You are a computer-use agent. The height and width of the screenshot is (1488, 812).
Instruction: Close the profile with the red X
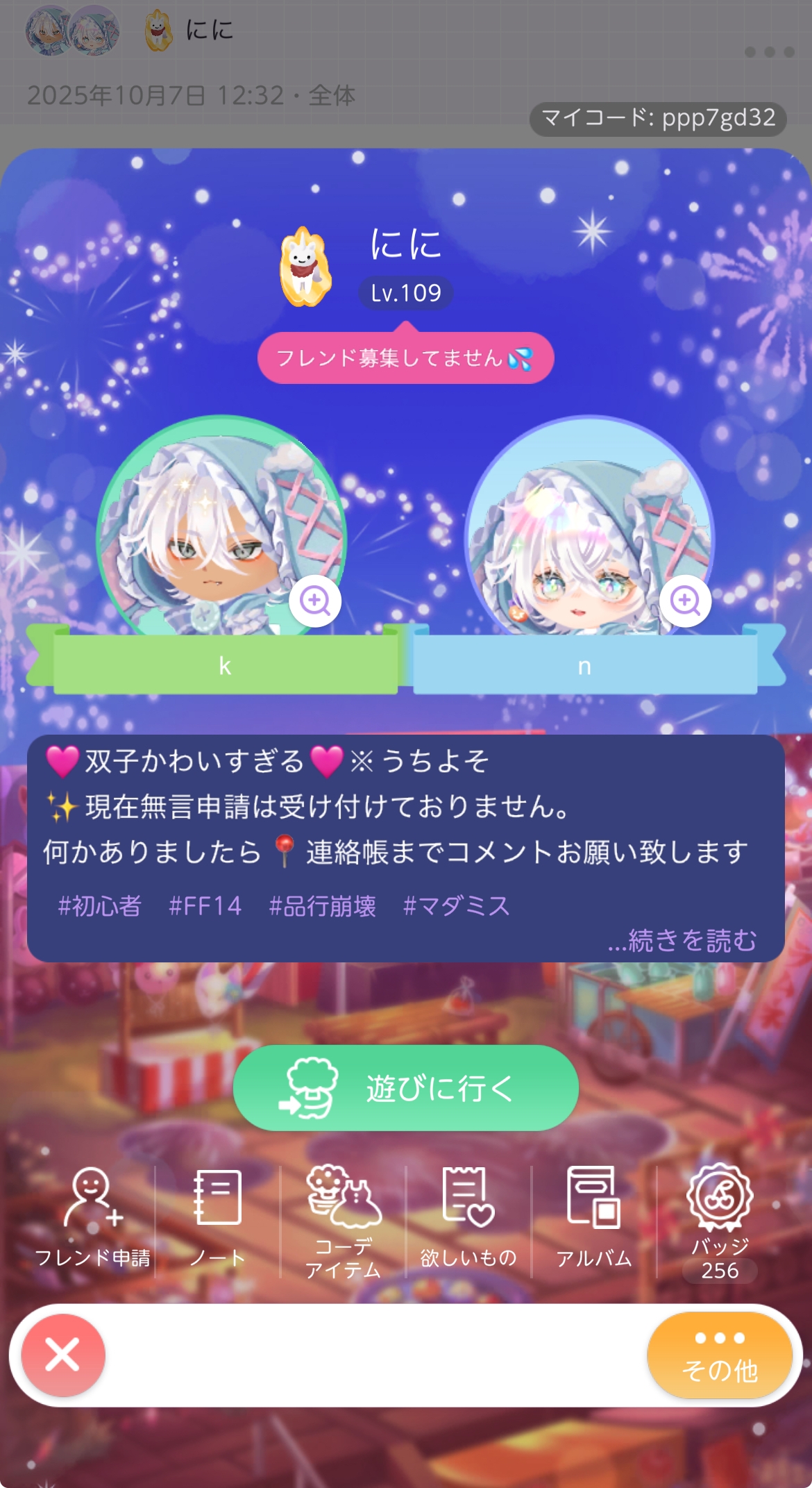(63, 1355)
